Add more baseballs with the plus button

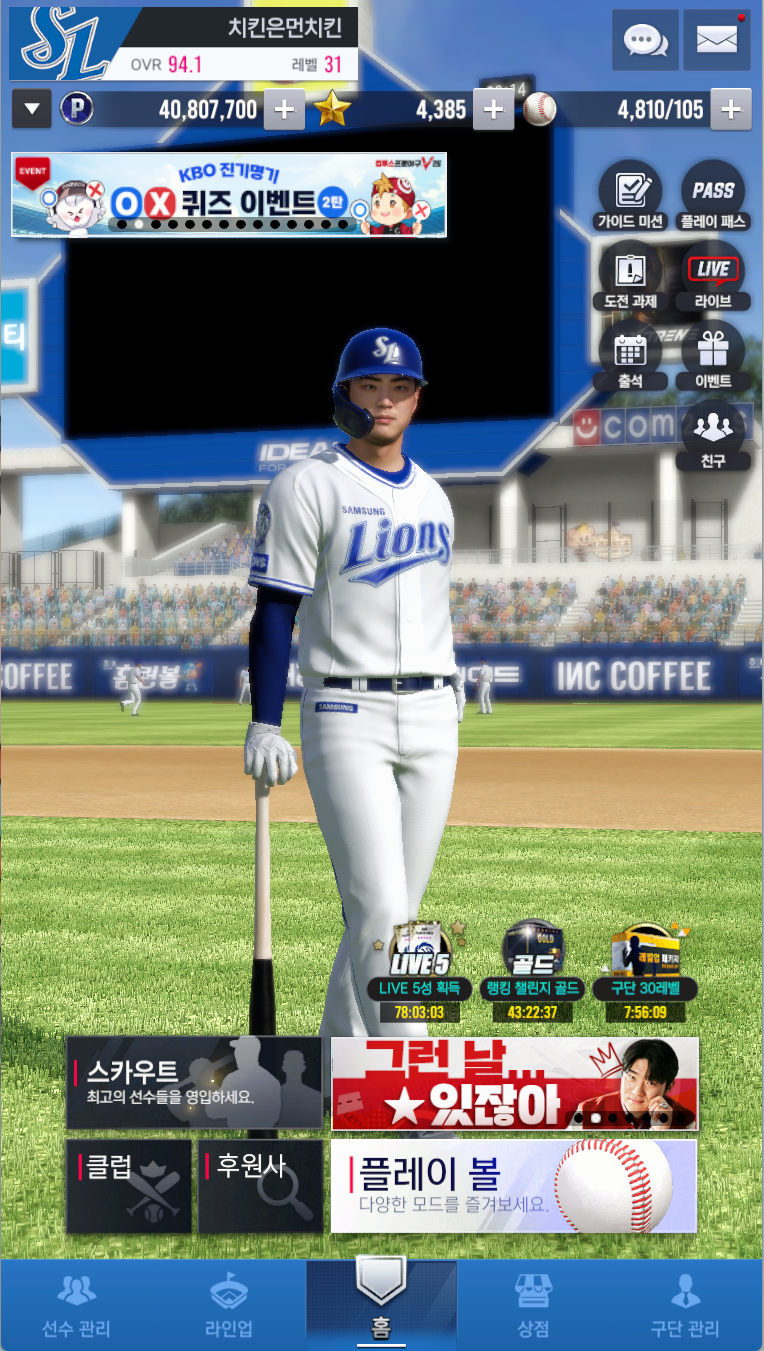(x=731, y=110)
